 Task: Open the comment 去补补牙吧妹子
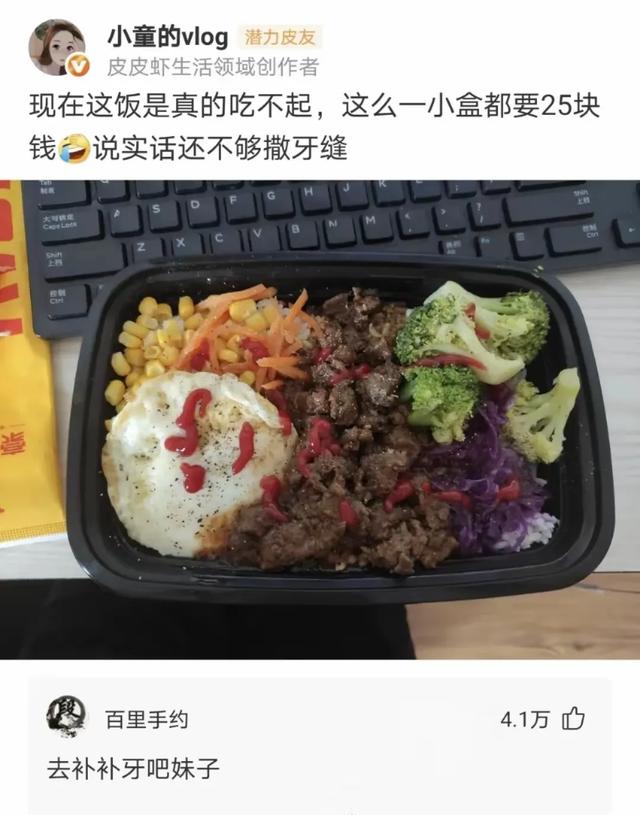[133, 769]
